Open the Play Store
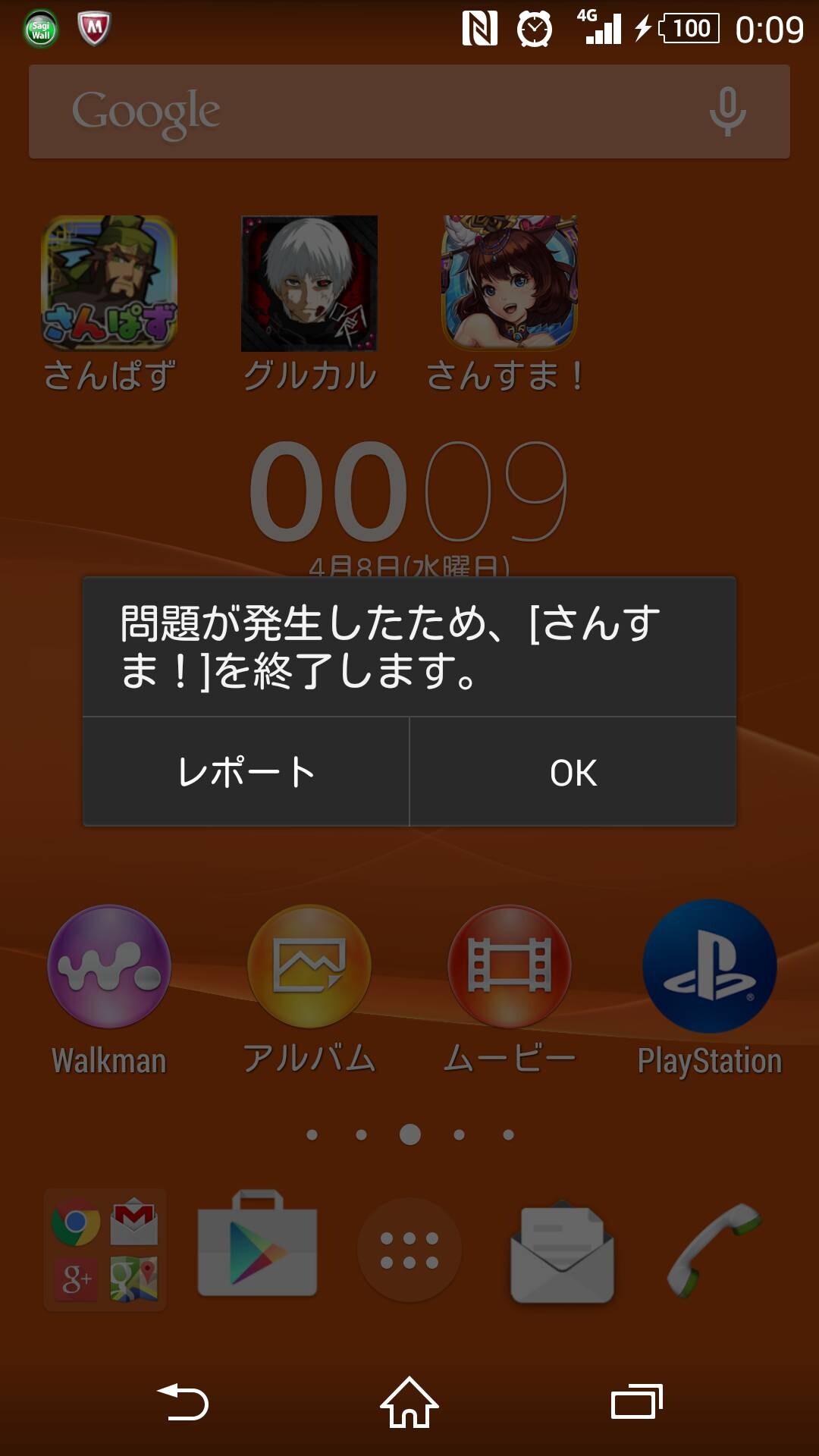 (257, 1244)
